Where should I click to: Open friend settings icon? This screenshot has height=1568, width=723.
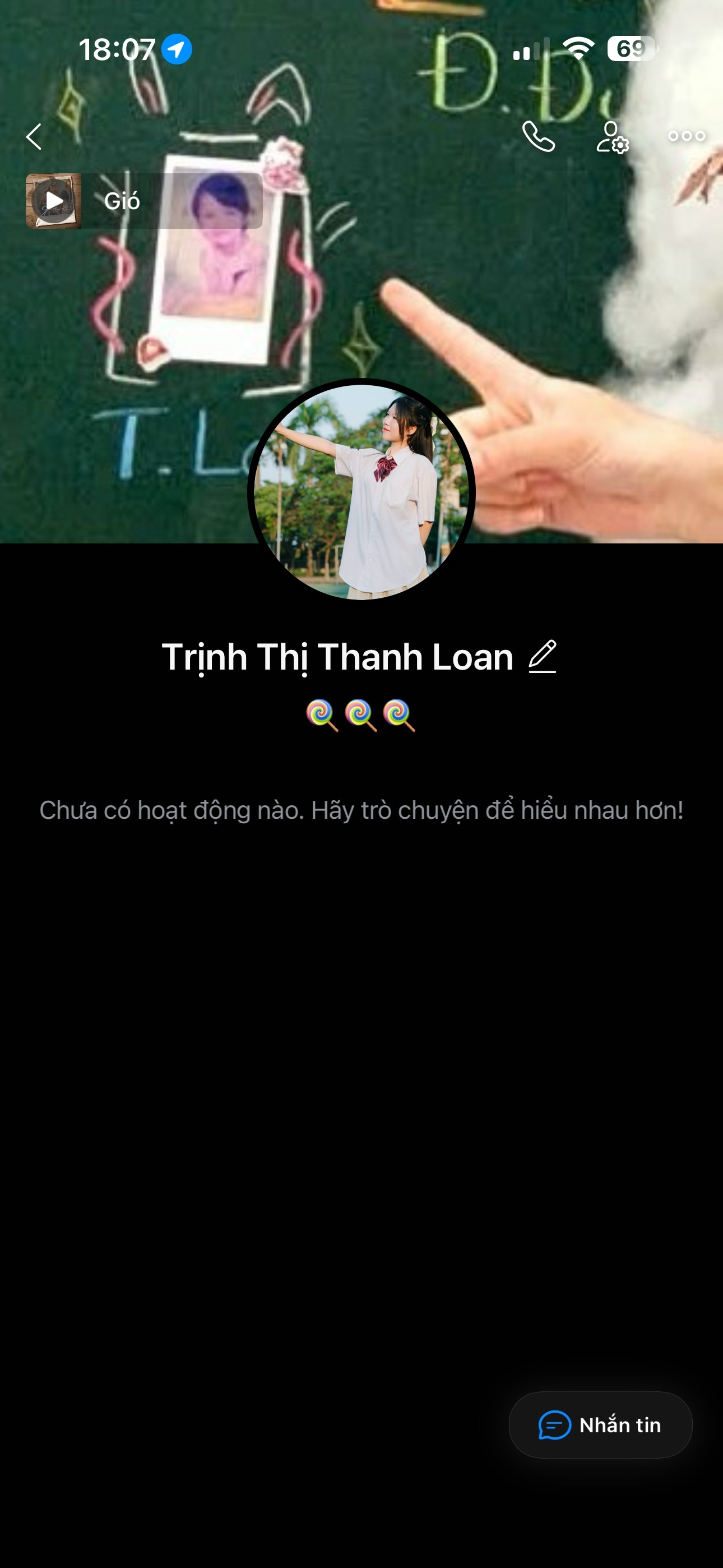pos(611,137)
